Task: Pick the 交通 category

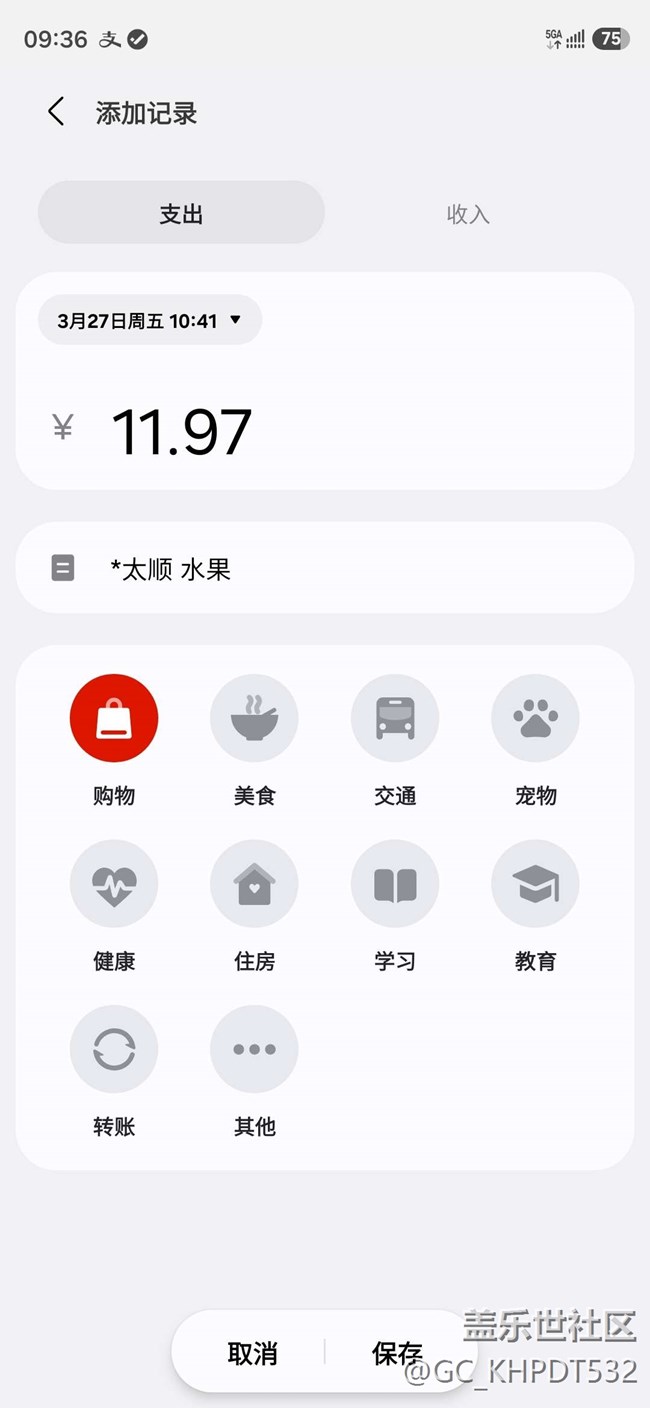Action: [x=395, y=719]
